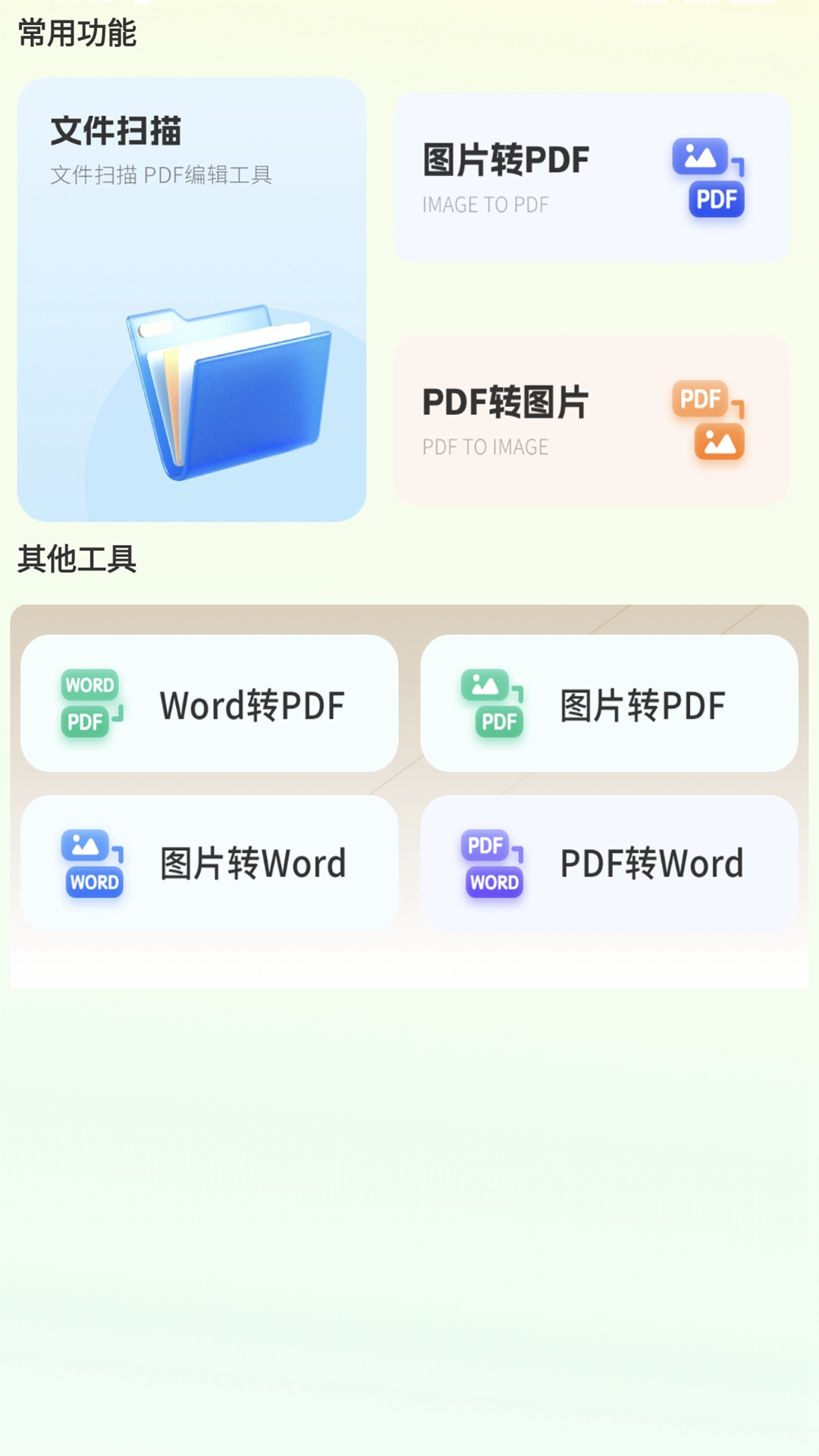This screenshot has width=819, height=1456.
Task: Tap the IMAGE TO PDF subtitle text
Action: pyautogui.click(x=485, y=204)
